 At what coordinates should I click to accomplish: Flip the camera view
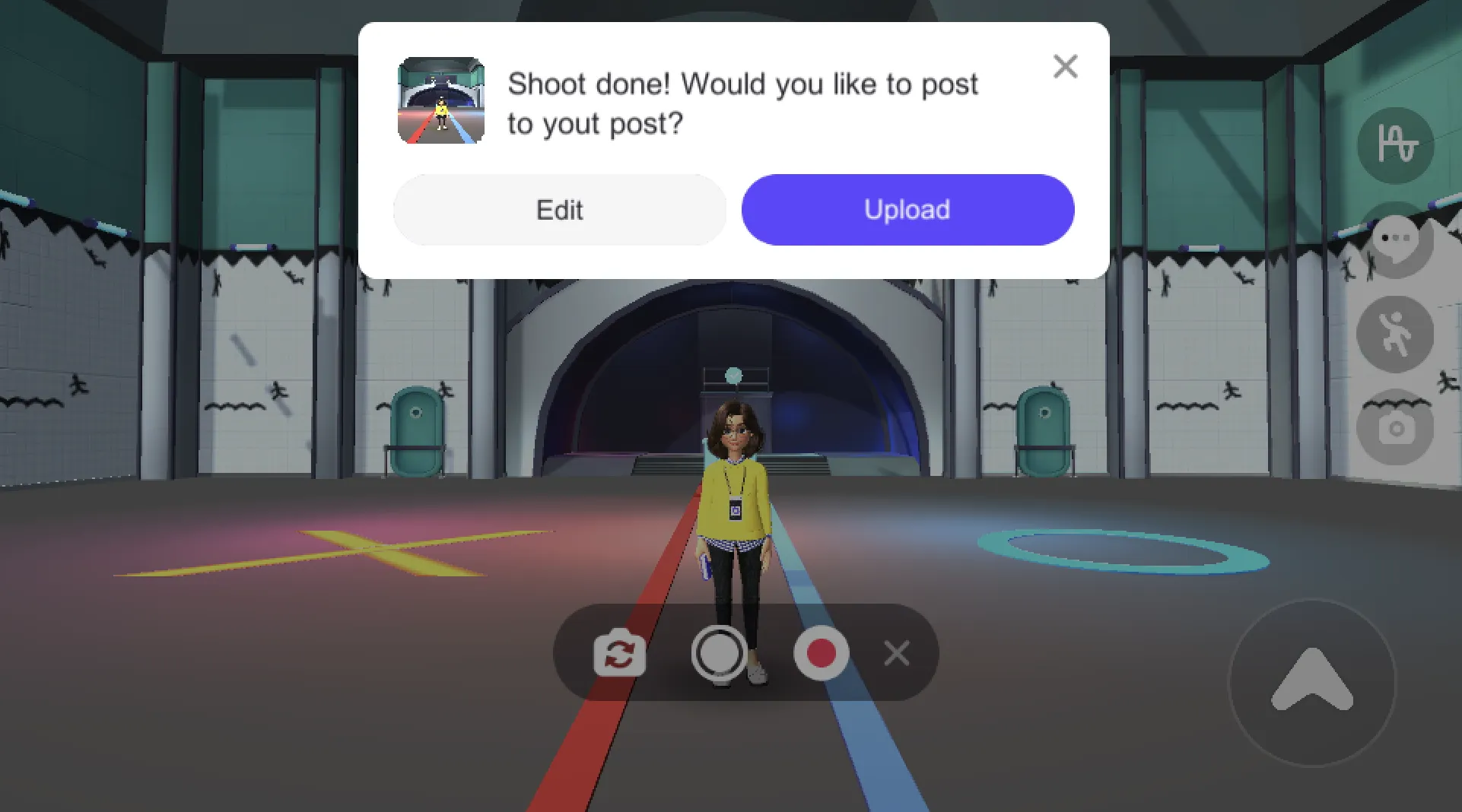[x=619, y=653]
